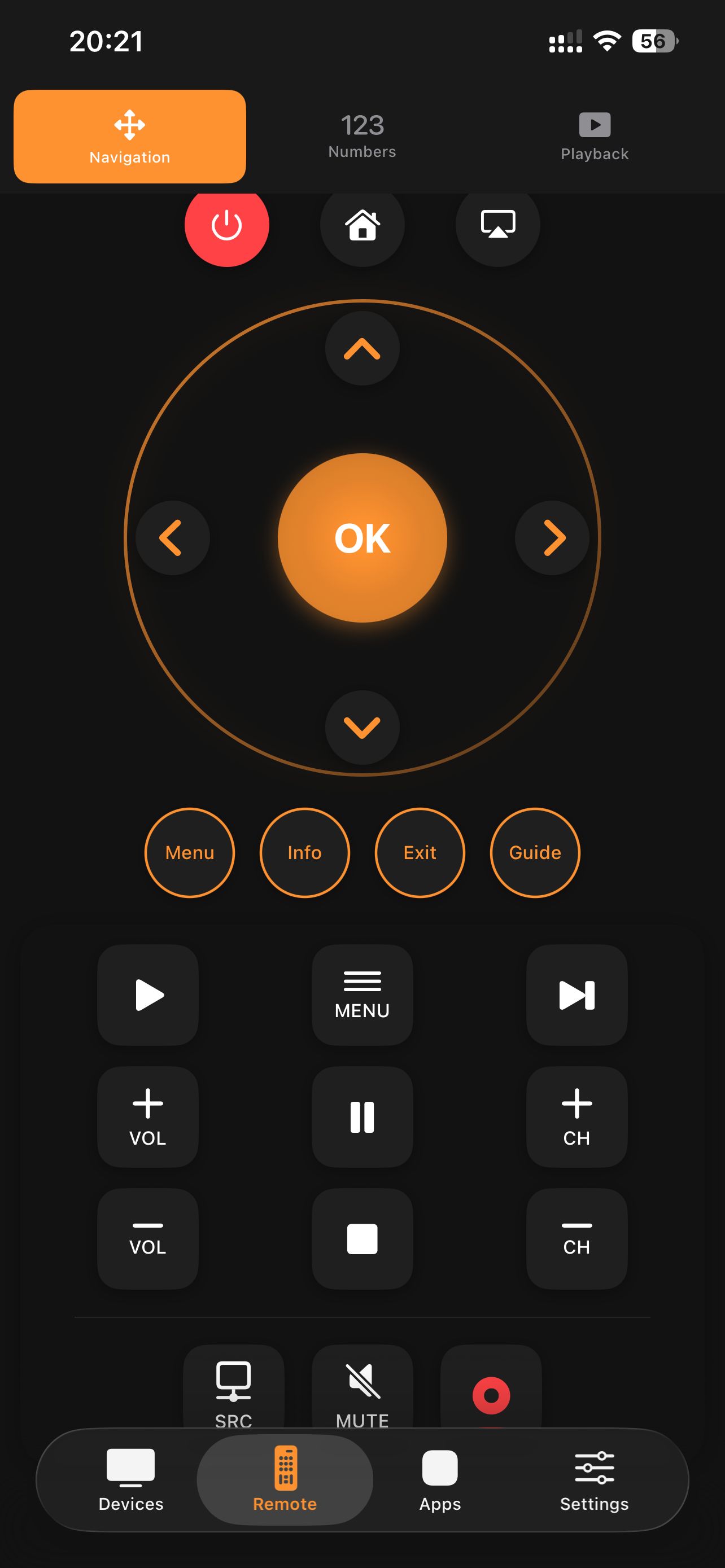Increase volume with VOL plus
This screenshot has height=1568, width=725.
tap(148, 1117)
